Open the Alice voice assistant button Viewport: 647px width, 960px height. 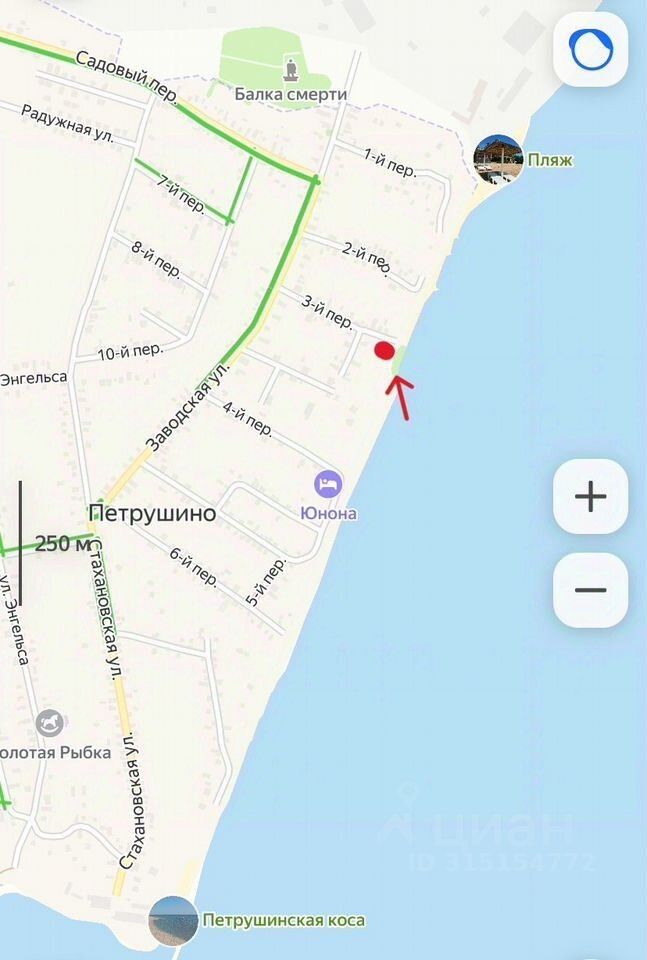[590, 49]
